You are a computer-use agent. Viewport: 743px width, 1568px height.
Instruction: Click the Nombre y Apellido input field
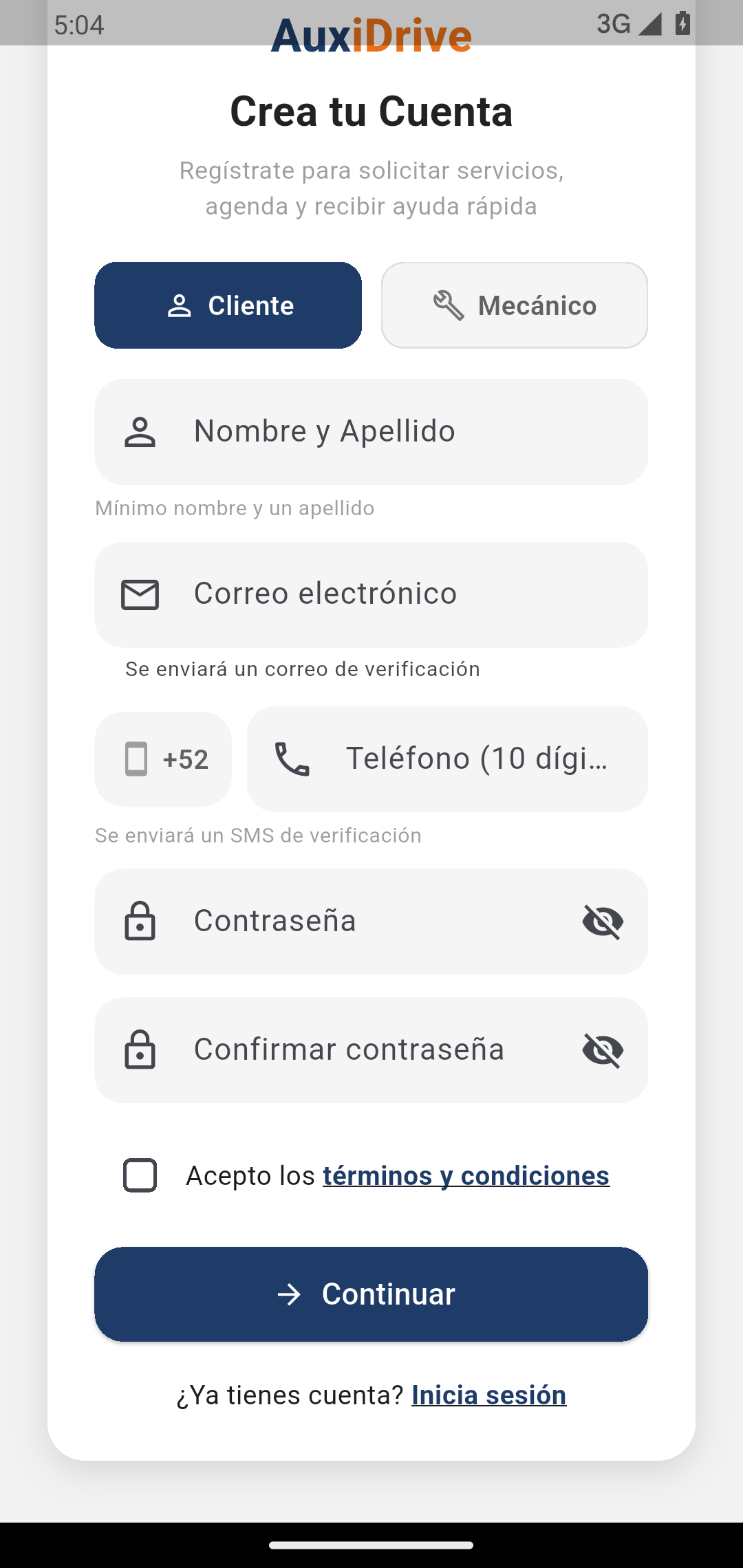coord(371,431)
